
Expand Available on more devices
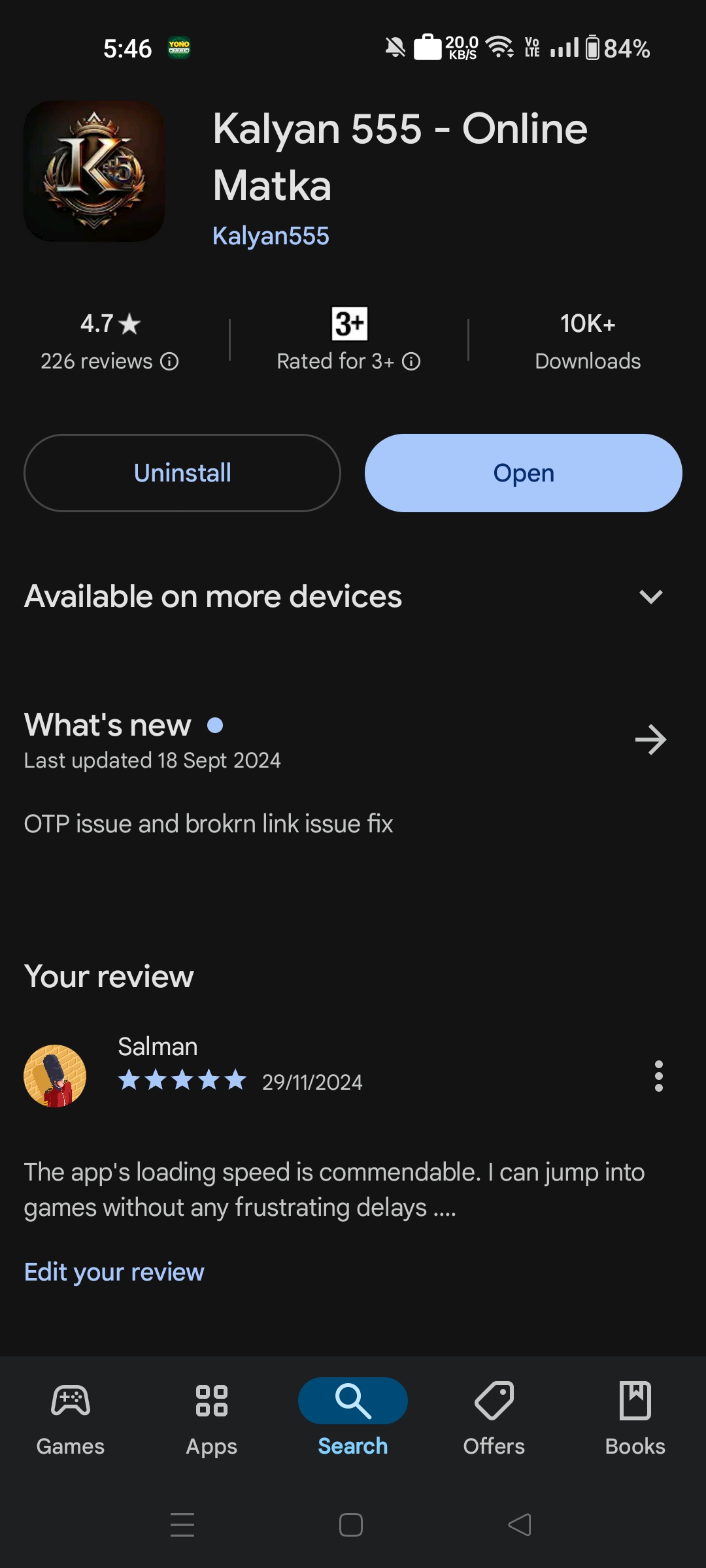[650, 596]
